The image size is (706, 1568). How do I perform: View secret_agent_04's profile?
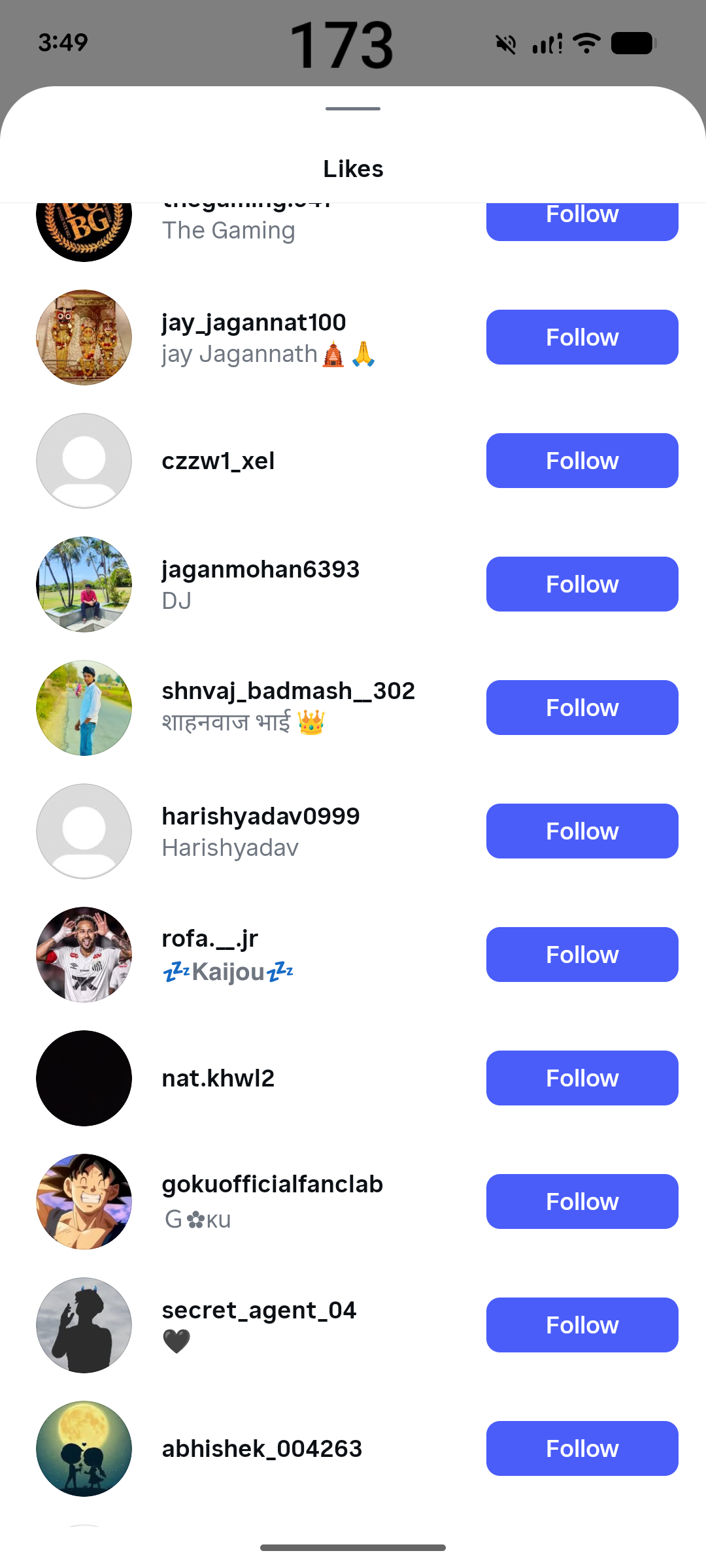tap(259, 1311)
